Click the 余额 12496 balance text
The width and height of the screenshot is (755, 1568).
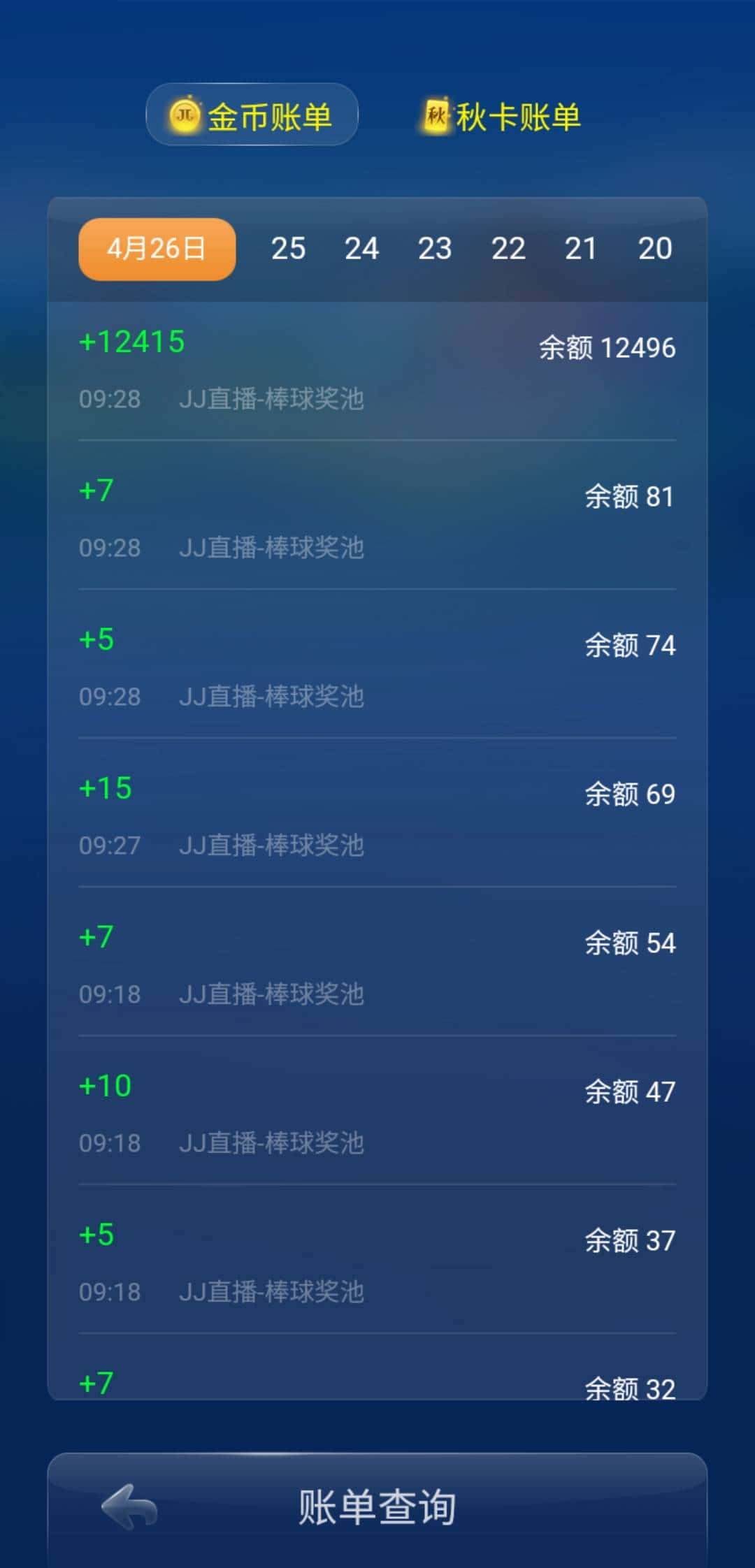607,347
